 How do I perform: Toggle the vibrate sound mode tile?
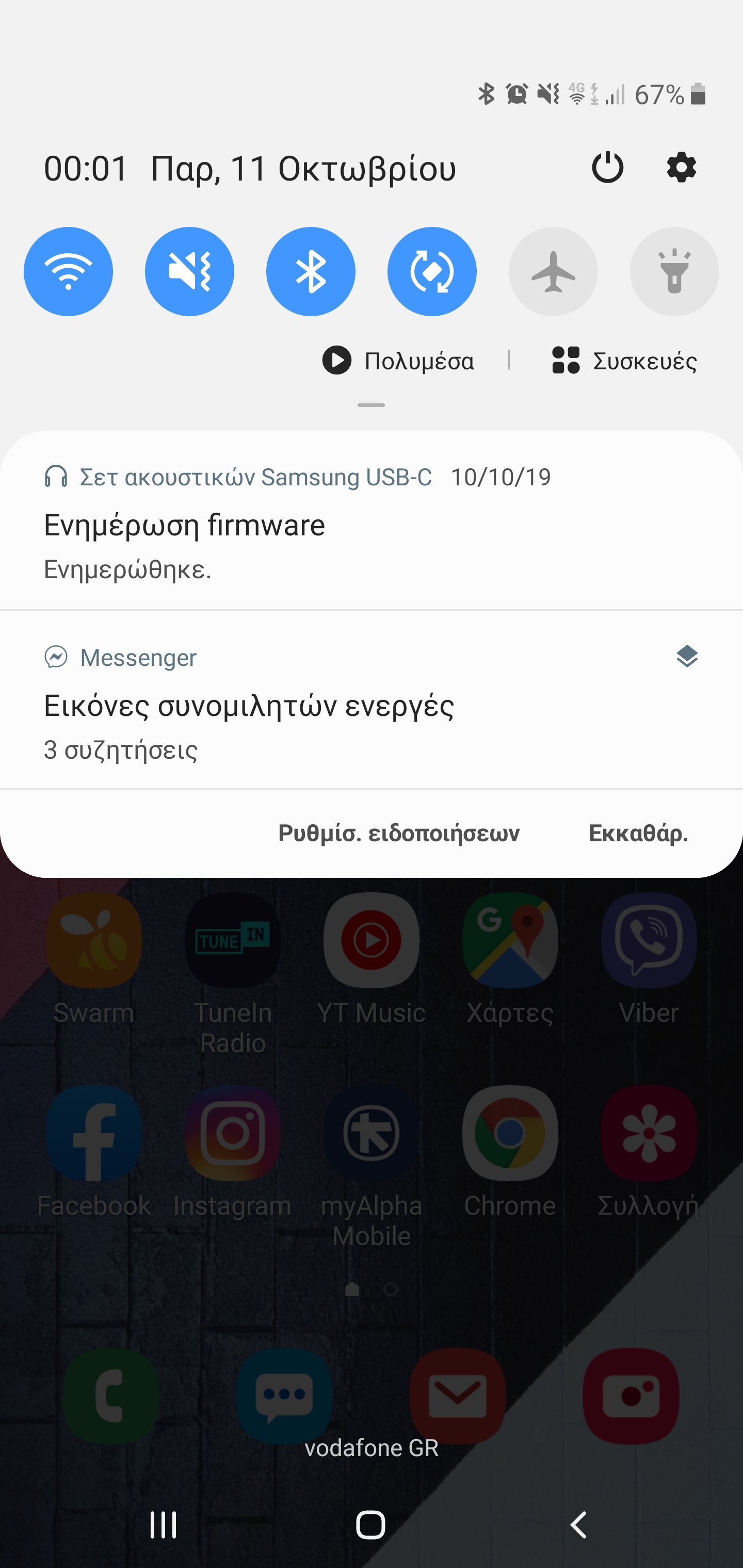[189, 271]
